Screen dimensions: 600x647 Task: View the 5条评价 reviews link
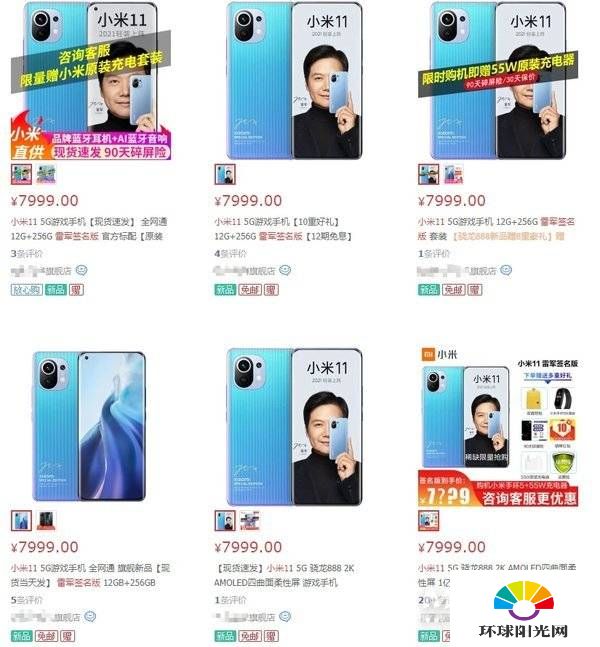25,600
